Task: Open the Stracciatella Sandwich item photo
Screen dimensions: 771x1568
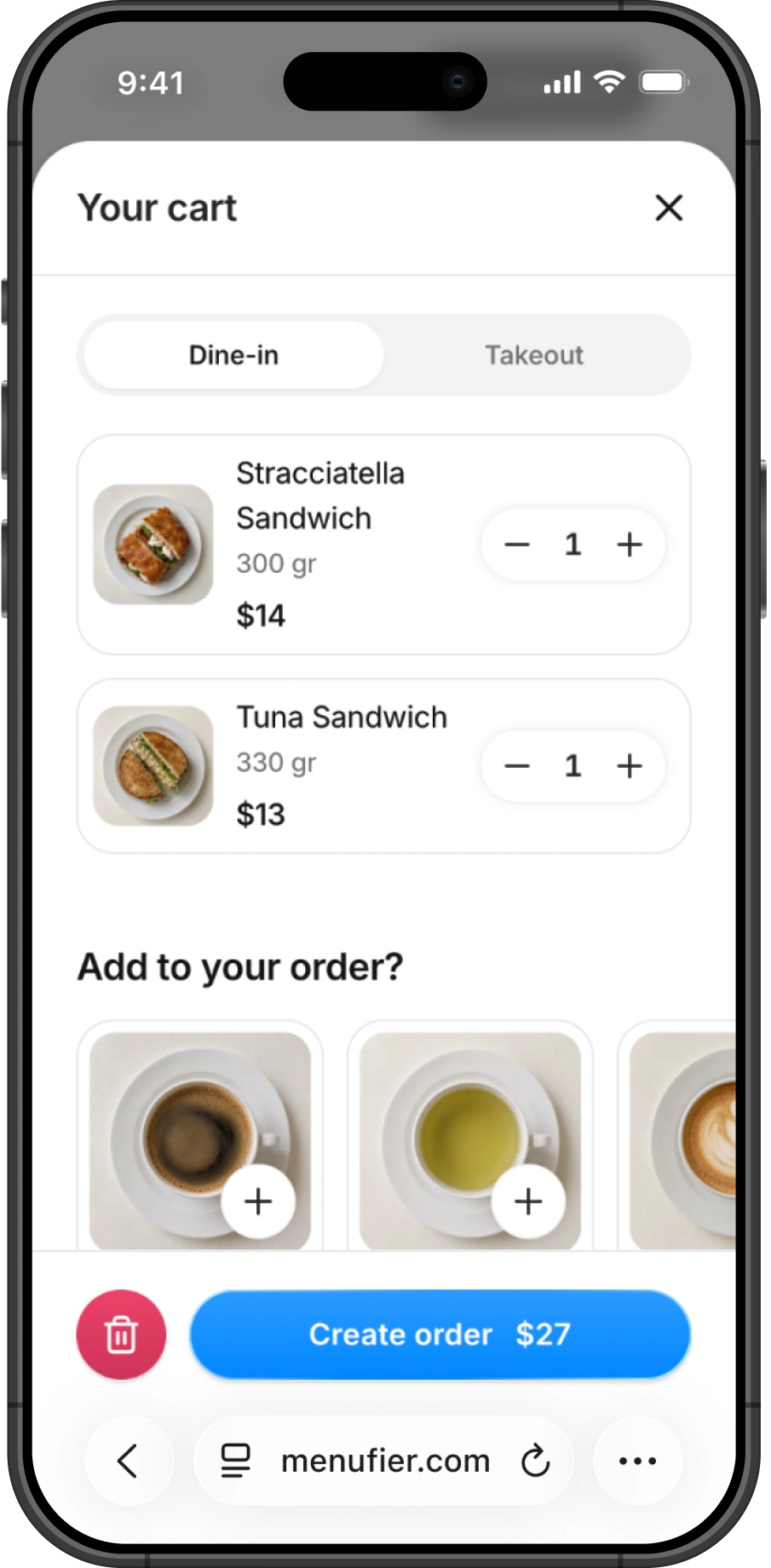Action: 153,545
